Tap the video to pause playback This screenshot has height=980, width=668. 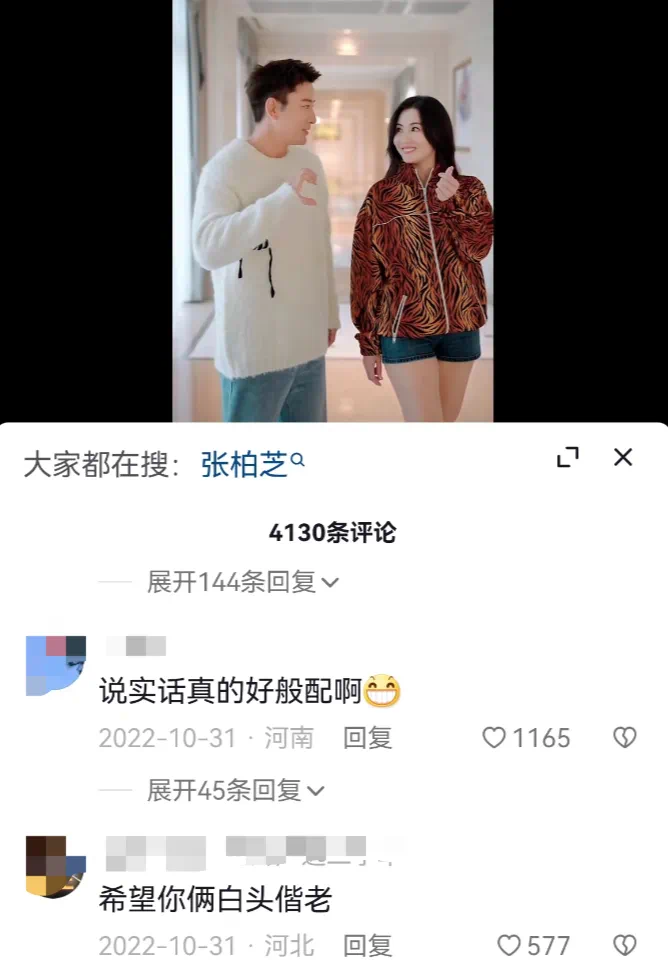pyautogui.click(x=333, y=210)
